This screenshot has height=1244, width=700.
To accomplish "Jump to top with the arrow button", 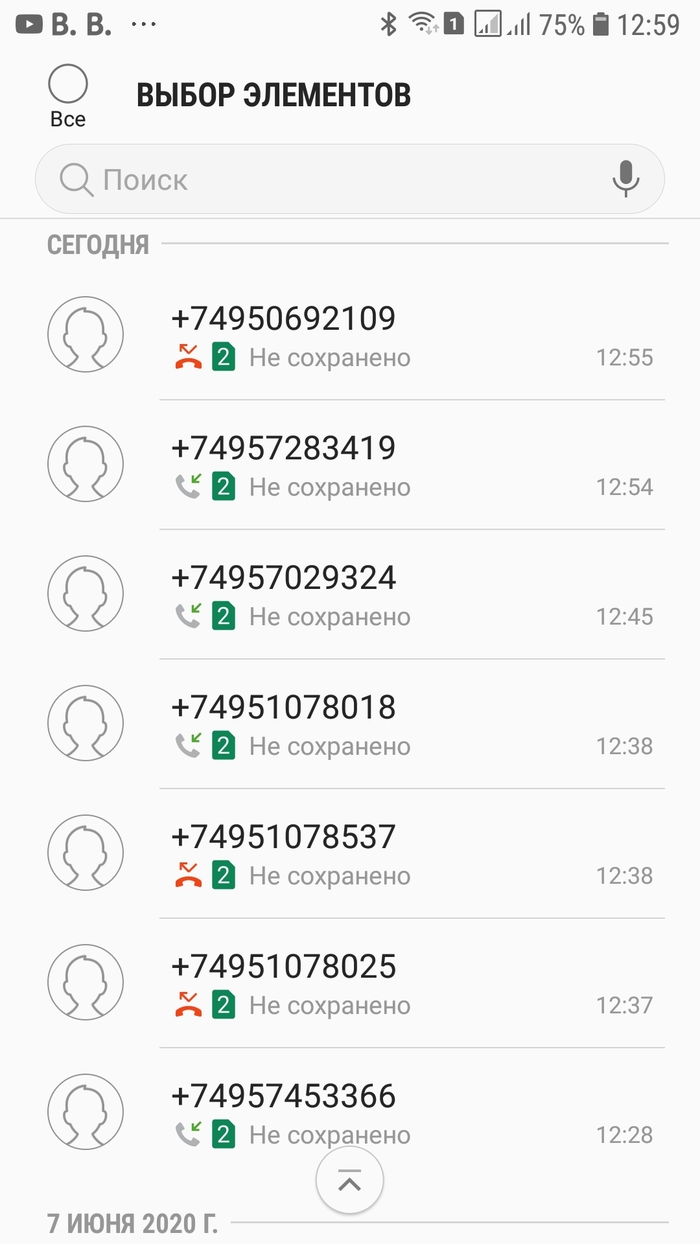I will click(x=349, y=1182).
